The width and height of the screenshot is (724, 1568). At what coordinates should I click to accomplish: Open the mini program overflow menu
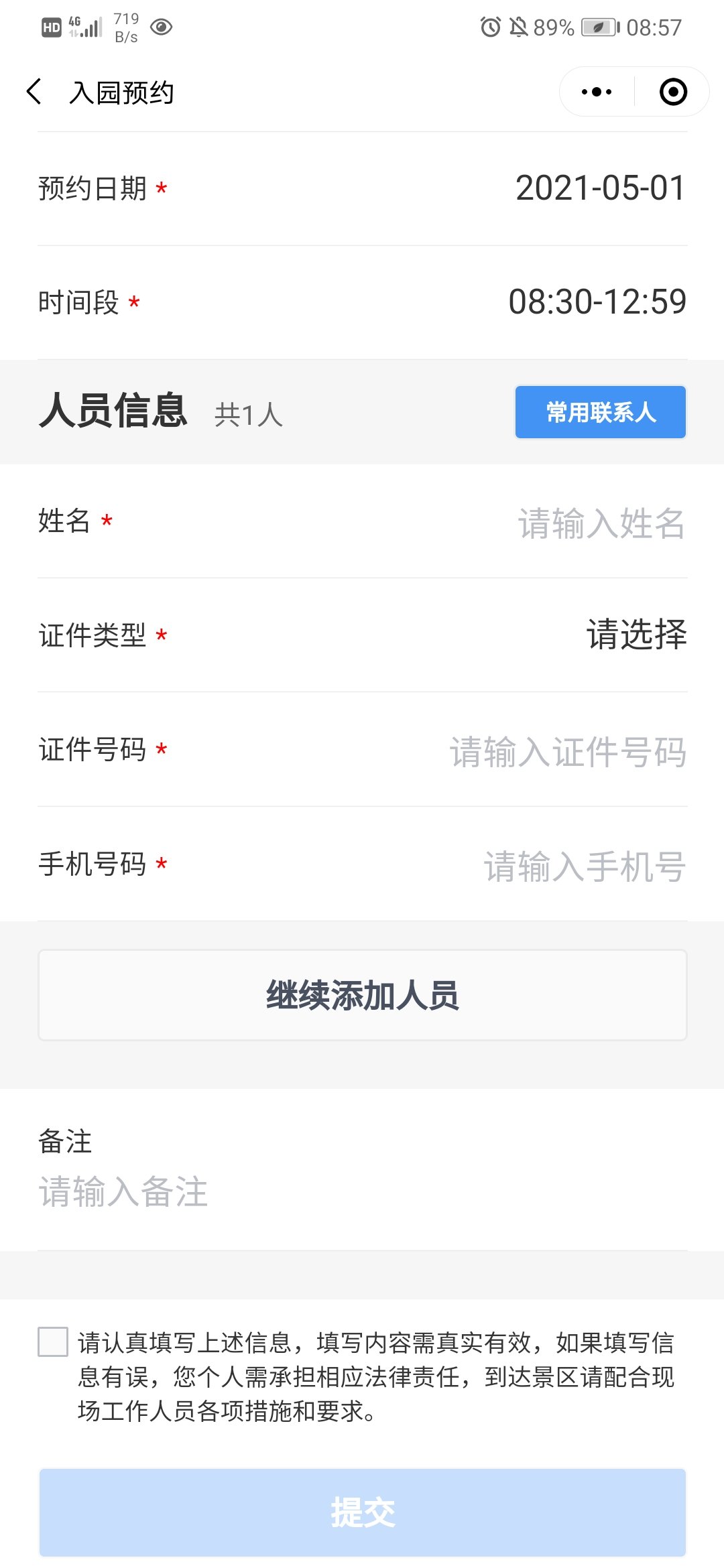tap(597, 92)
